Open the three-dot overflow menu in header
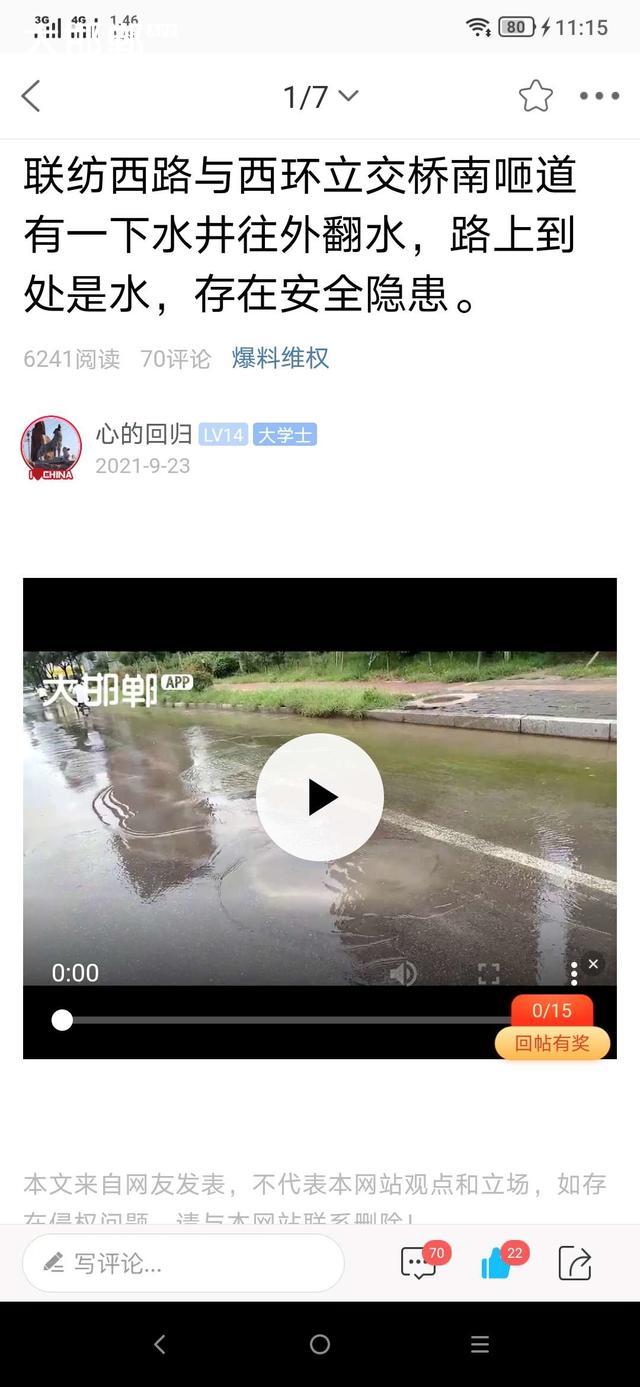The image size is (640, 1387). pyautogui.click(x=599, y=97)
